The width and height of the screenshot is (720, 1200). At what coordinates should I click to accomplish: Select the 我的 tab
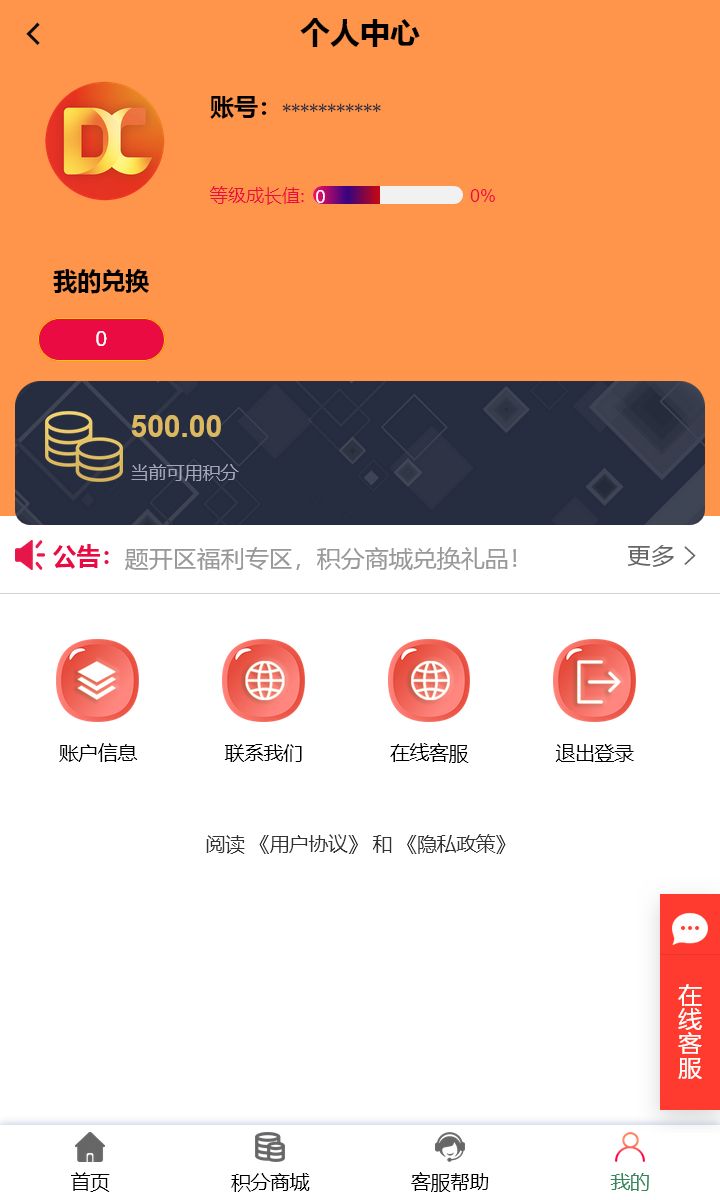pyautogui.click(x=630, y=1163)
